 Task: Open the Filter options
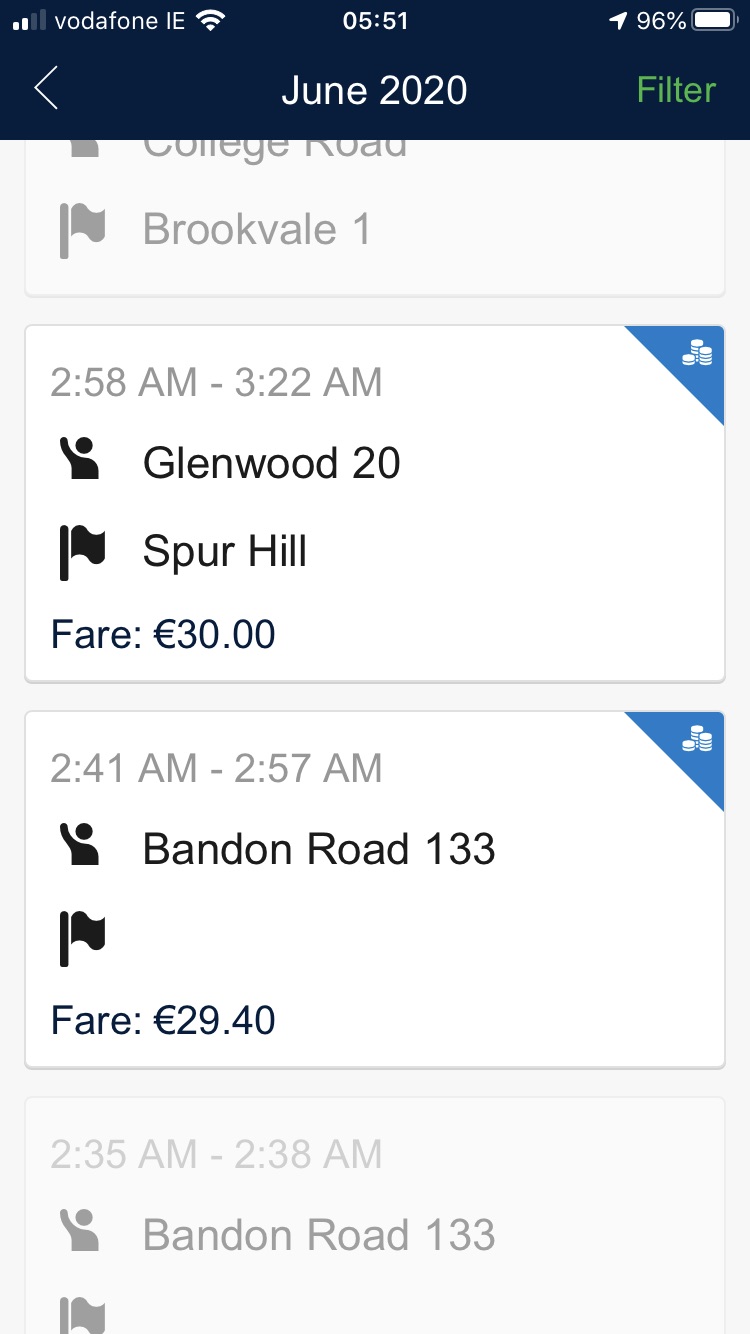click(676, 90)
